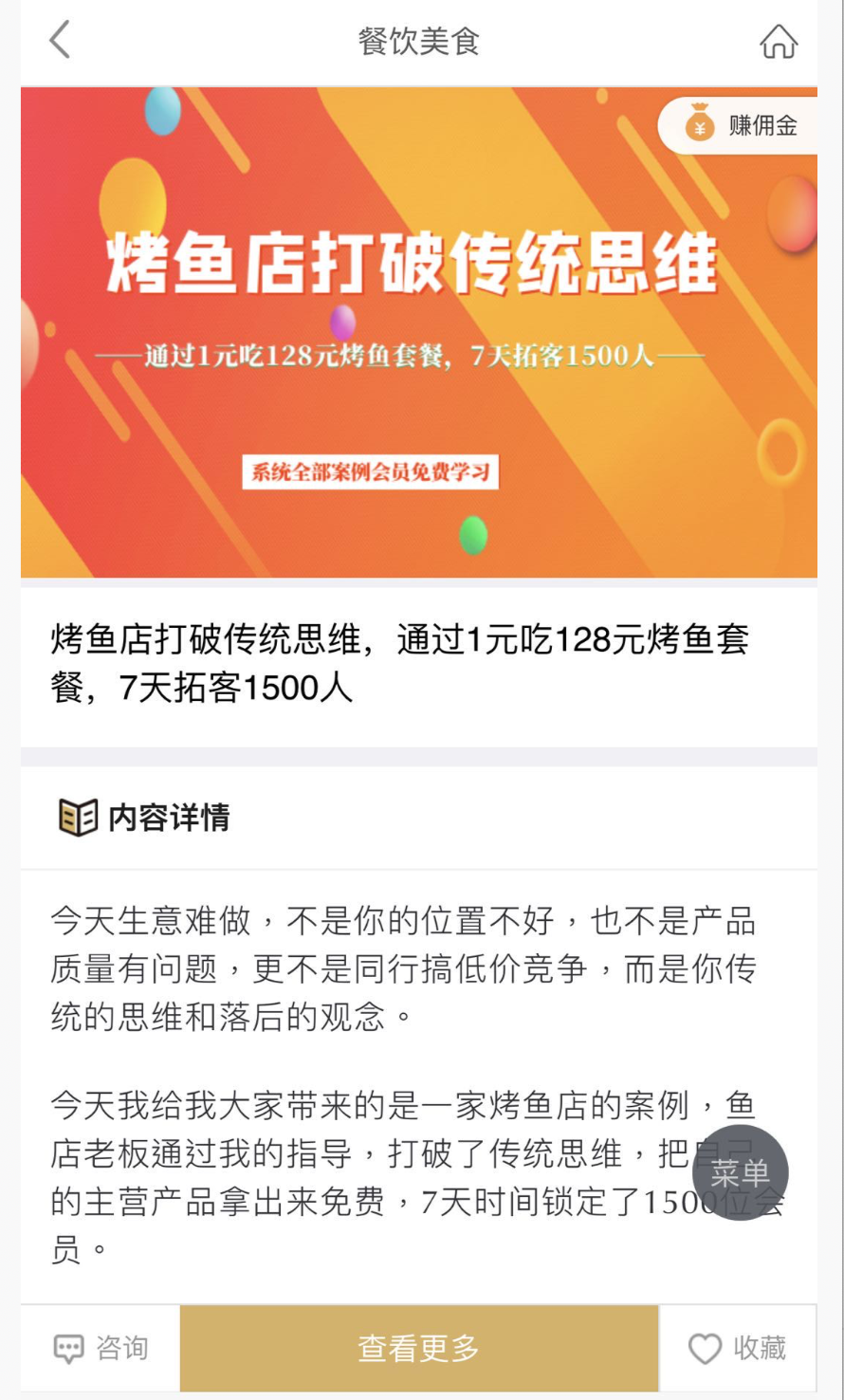Open the floating 菜单 menu button
Image resolution: width=844 pixels, height=1400 pixels.
click(x=740, y=1172)
